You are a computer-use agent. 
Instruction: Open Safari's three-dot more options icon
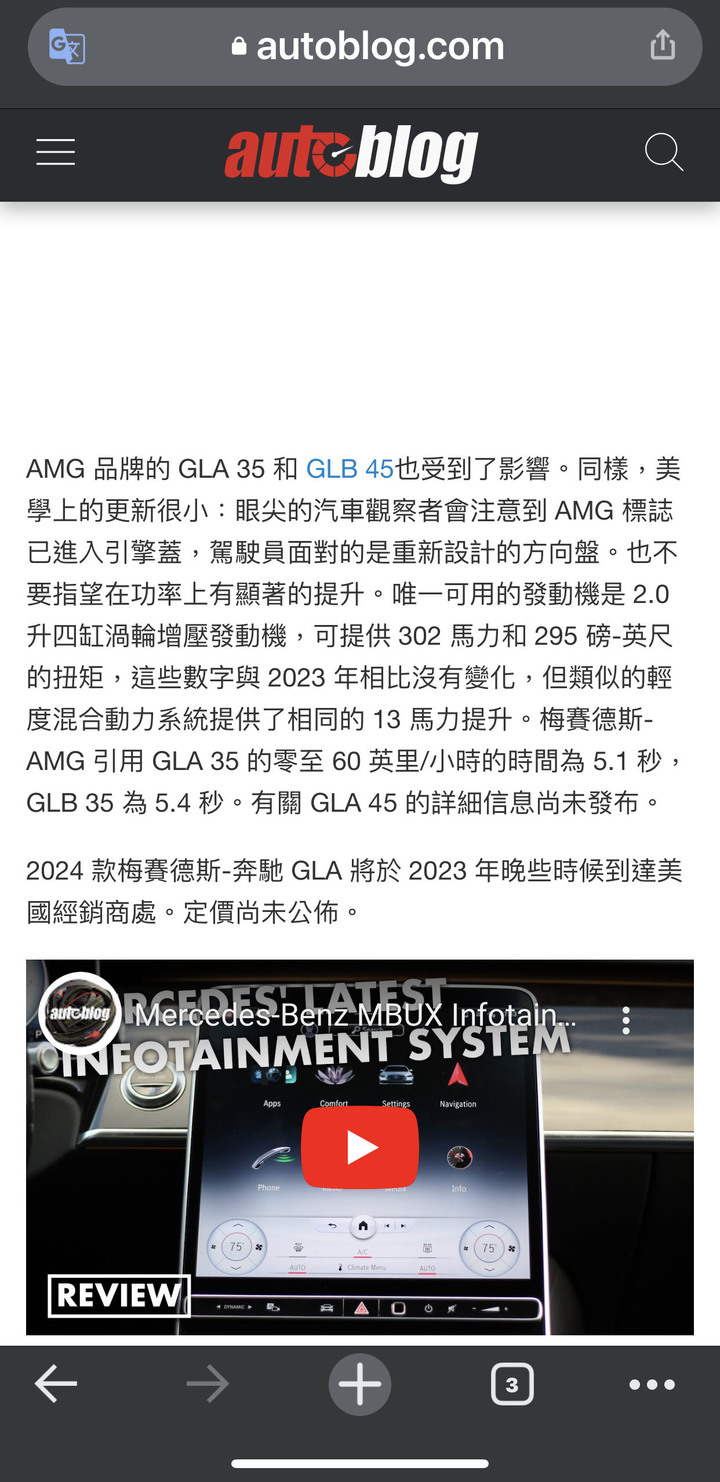tap(652, 1384)
